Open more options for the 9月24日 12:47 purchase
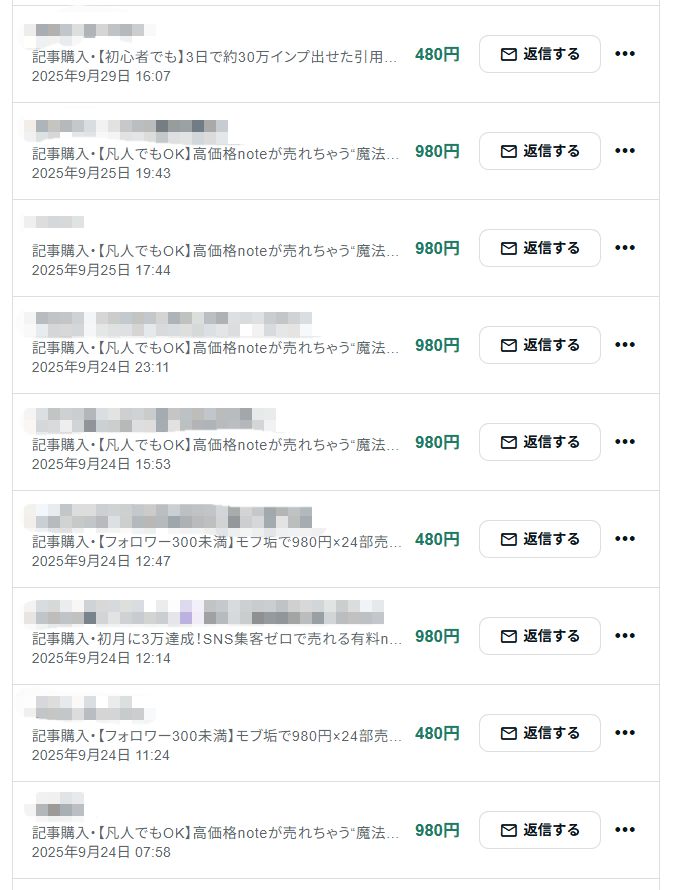Screen dimensions: 675x890 (625, 539)
